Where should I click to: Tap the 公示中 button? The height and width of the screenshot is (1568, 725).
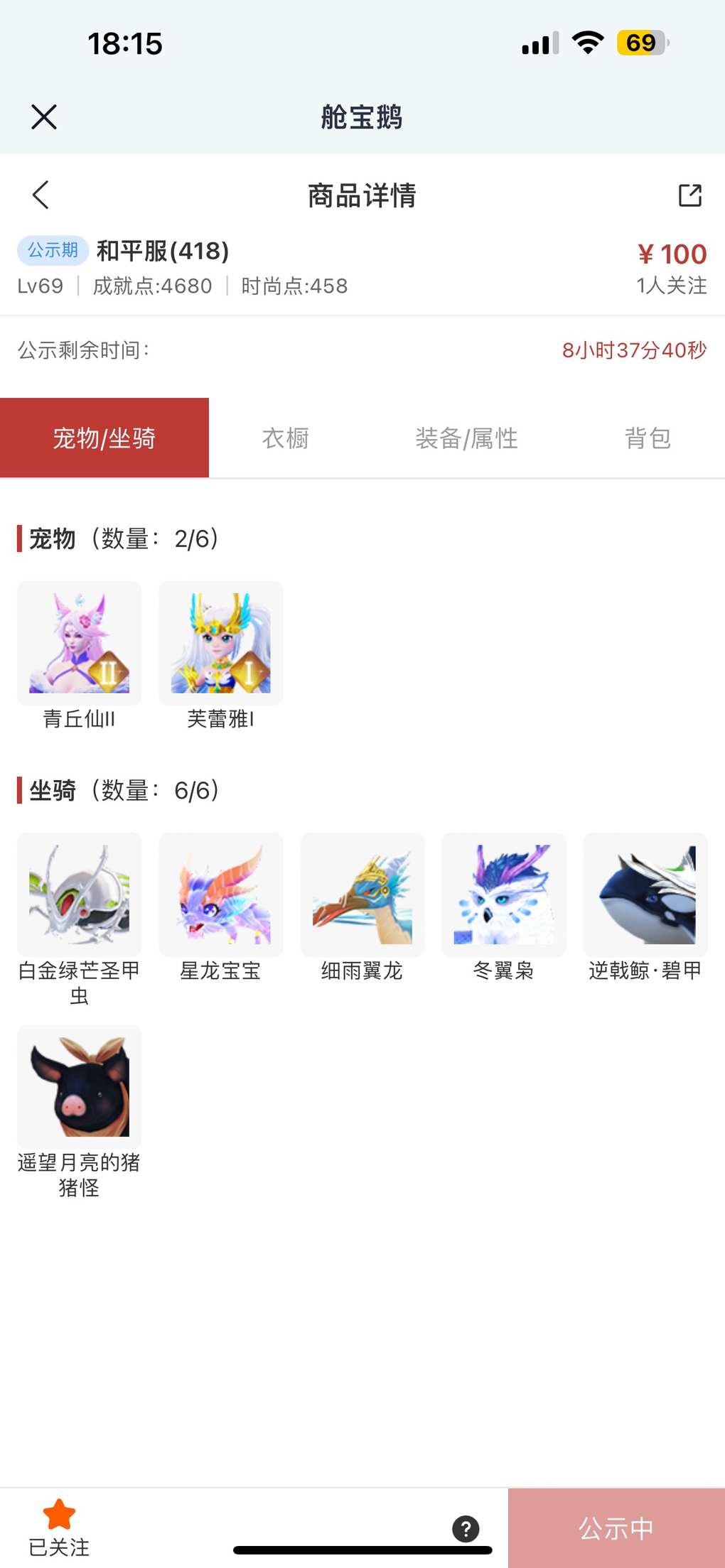616,1528
